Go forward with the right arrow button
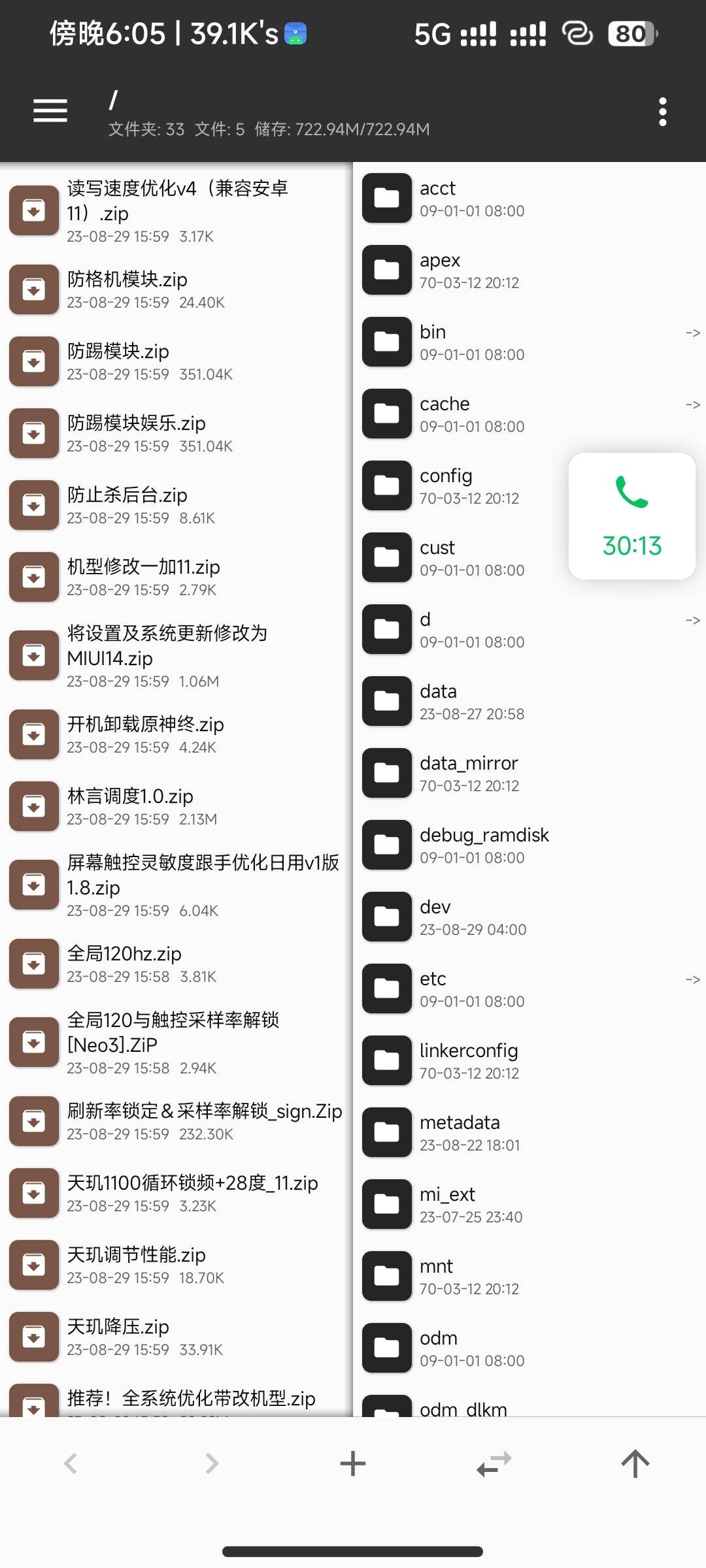The height and width of the screenshot is (1568, 706). point(212,1463)
